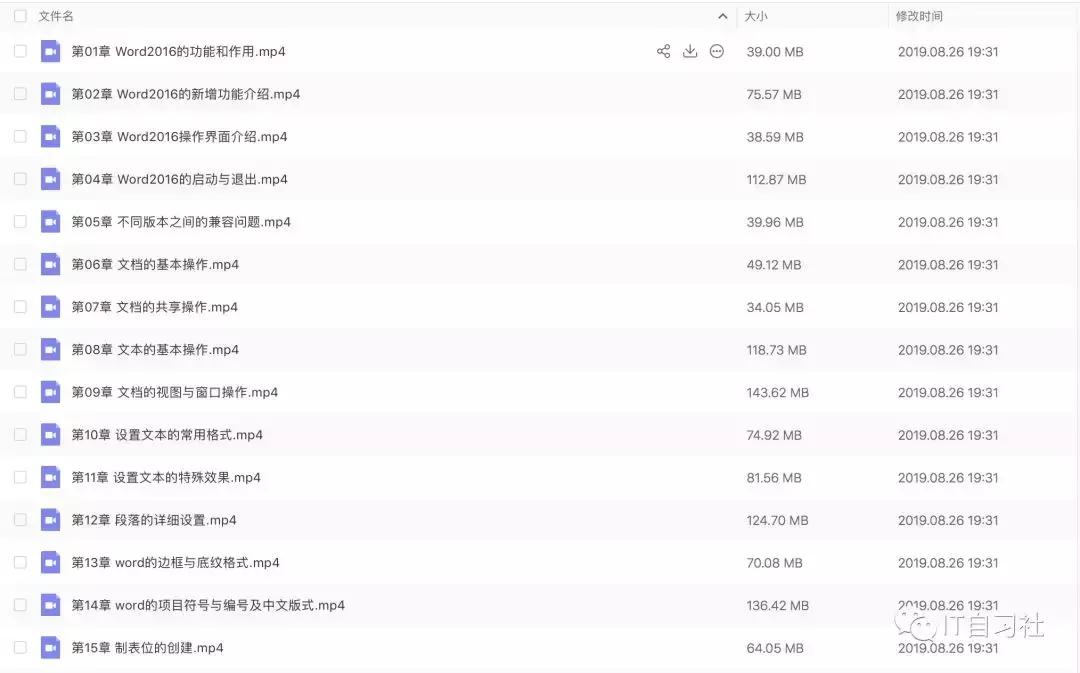Check the box next to 第06章 文档的基本操作

tap(20, 264)
